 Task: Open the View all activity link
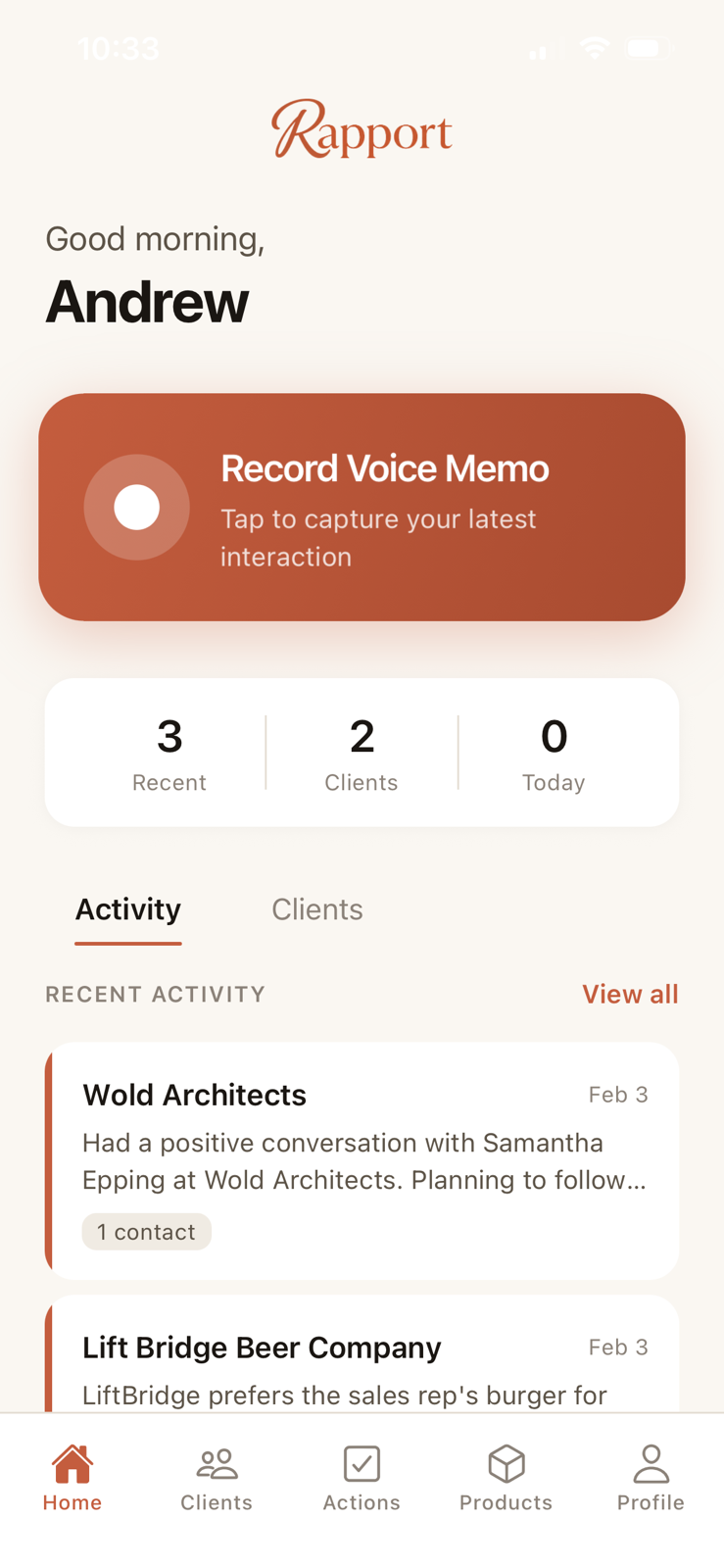[x=630, y=994]
